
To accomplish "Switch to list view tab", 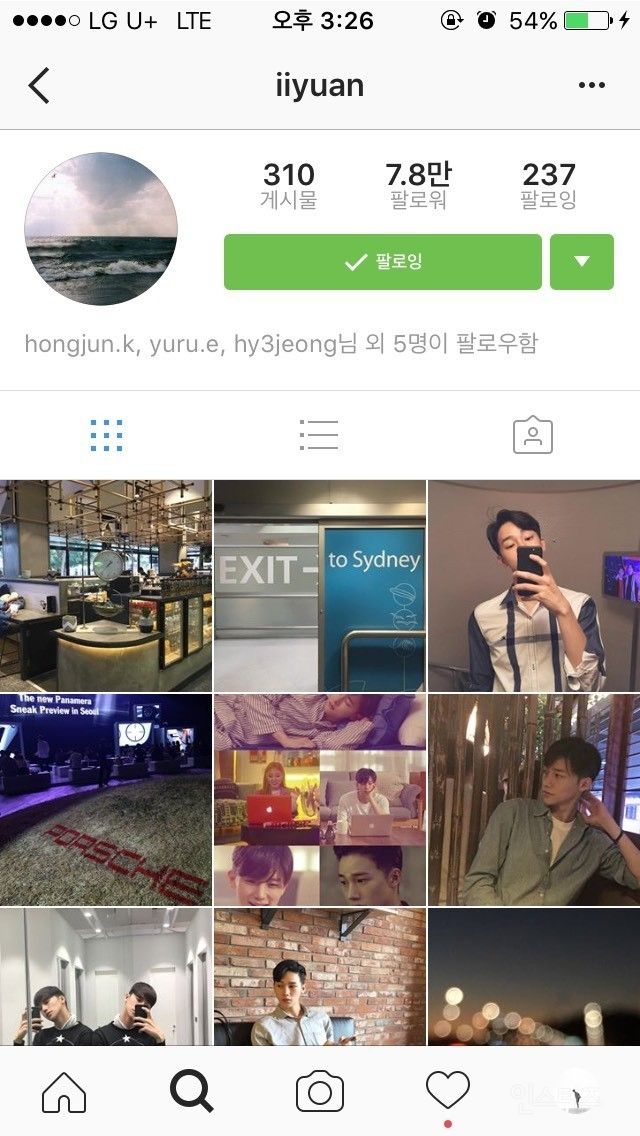I will (x=319, y=435).
